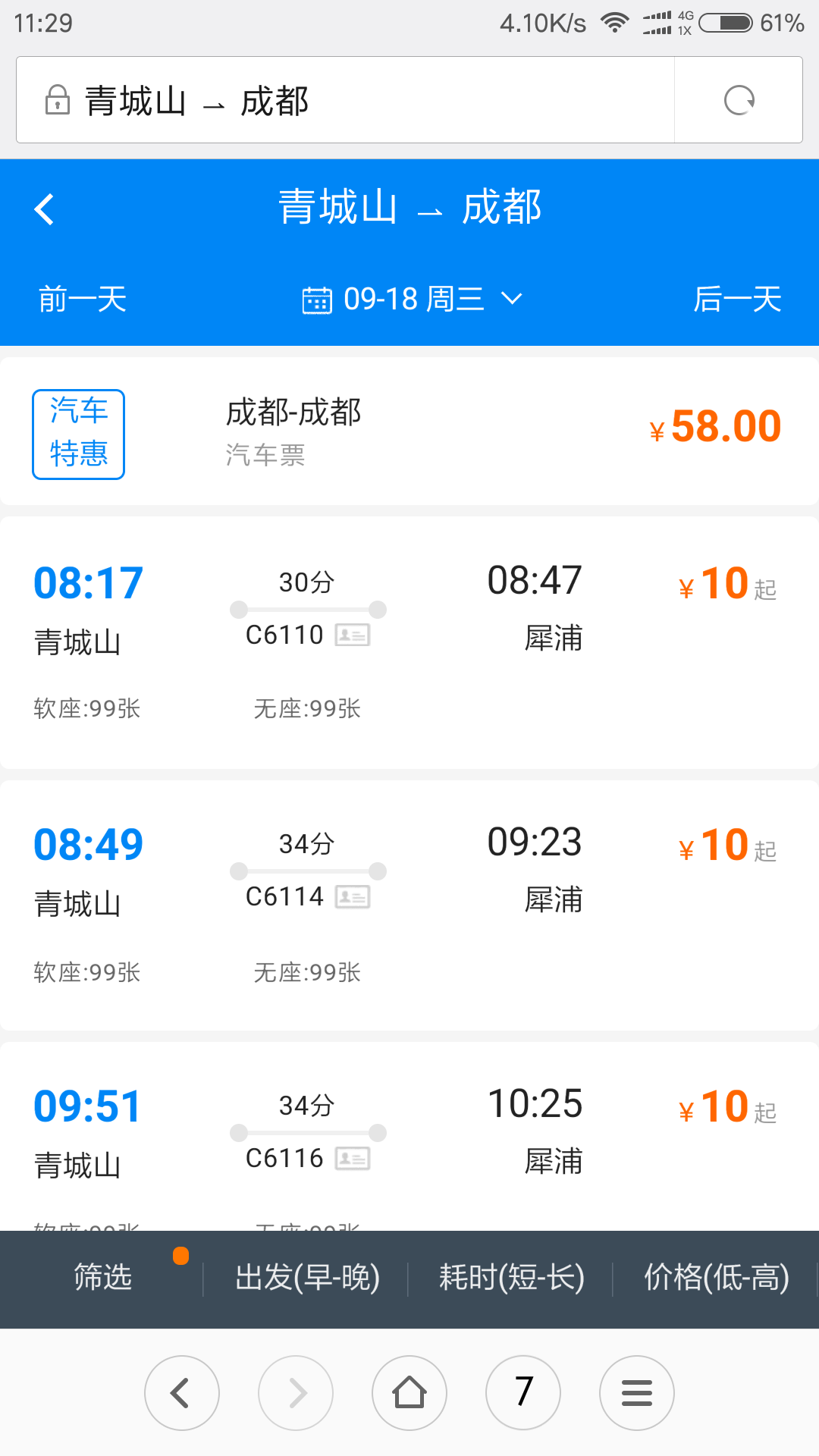Switch to the previous day (前一天)
The image size is (819, 1456).
point(82,299)
